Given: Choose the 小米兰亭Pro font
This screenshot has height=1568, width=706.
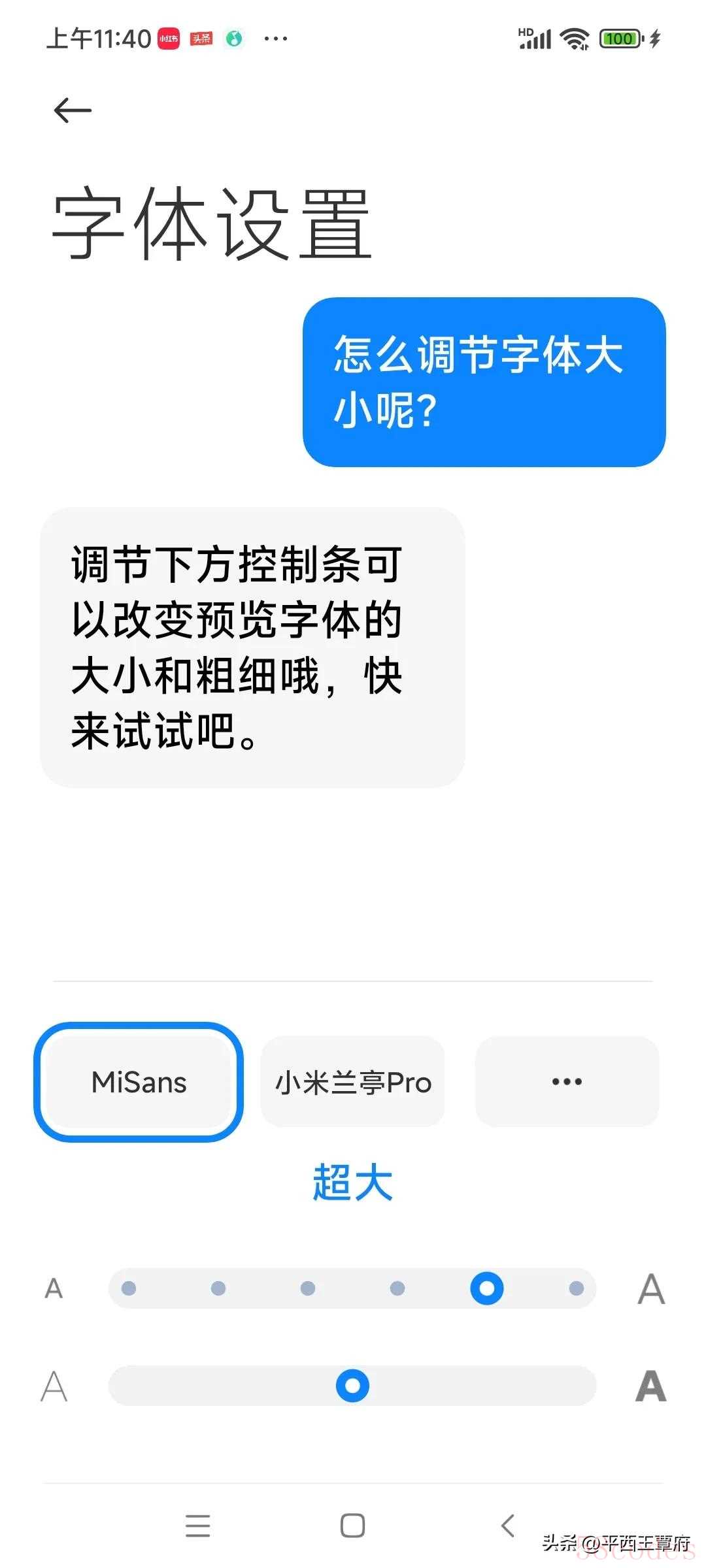Looking at the screenshot, I should (352, 1082).
